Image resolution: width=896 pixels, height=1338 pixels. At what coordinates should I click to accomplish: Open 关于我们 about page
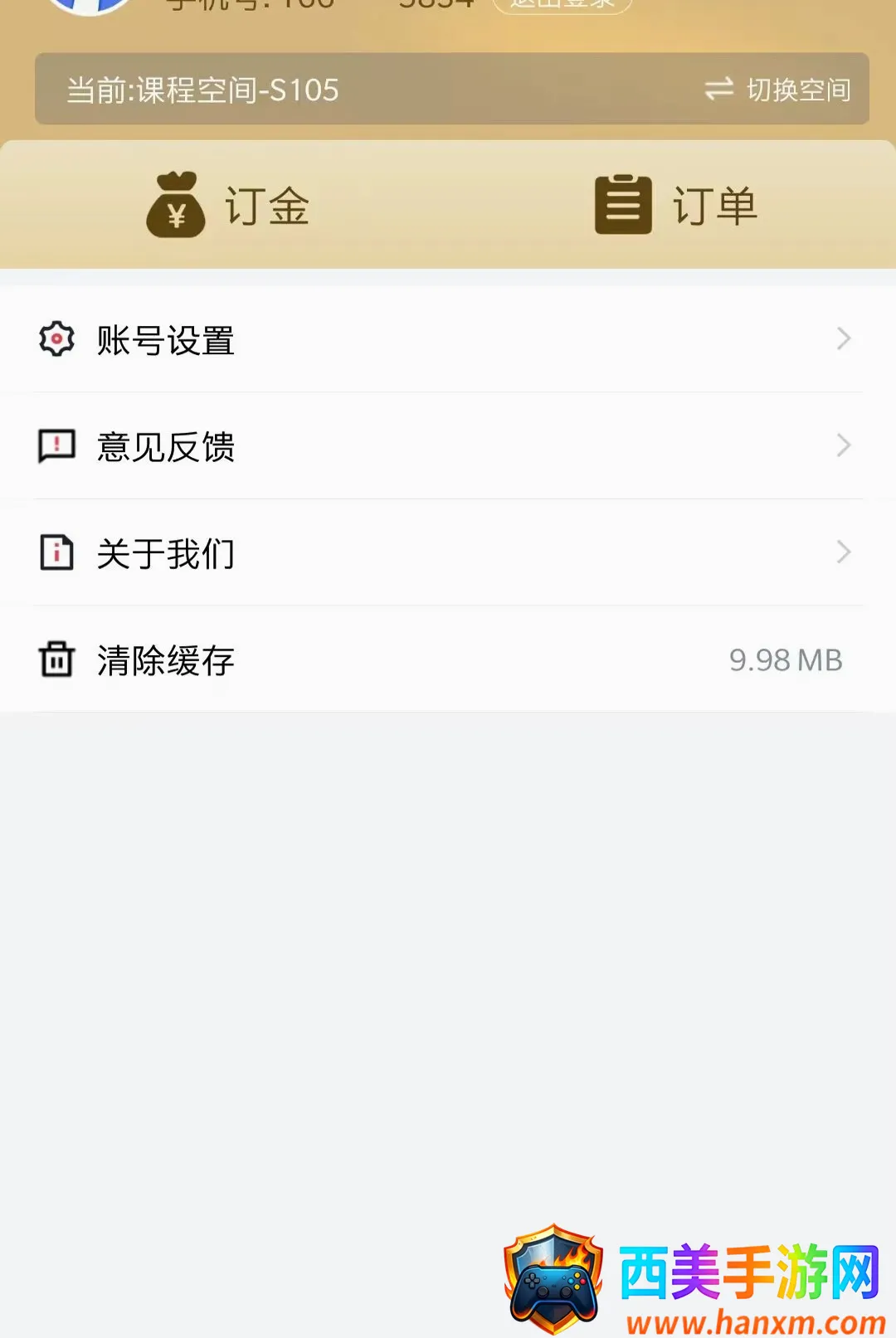click(x=448, y=553)
